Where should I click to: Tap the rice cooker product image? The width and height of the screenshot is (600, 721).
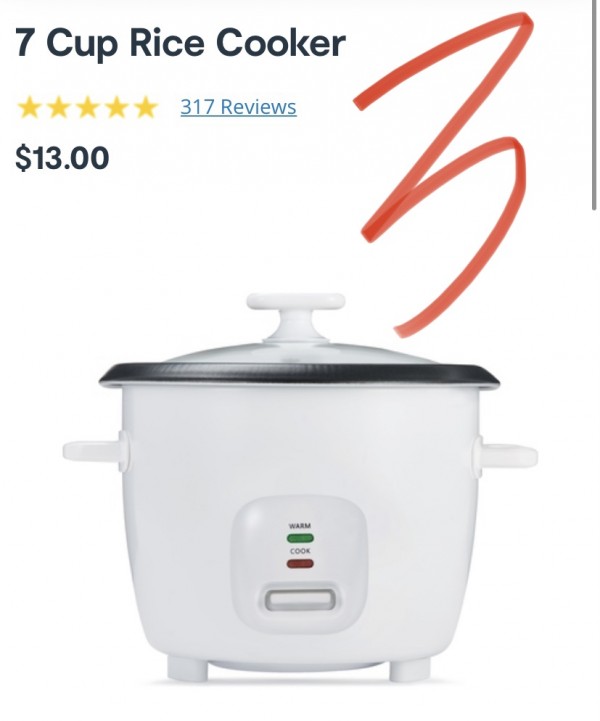coord(300,490)
